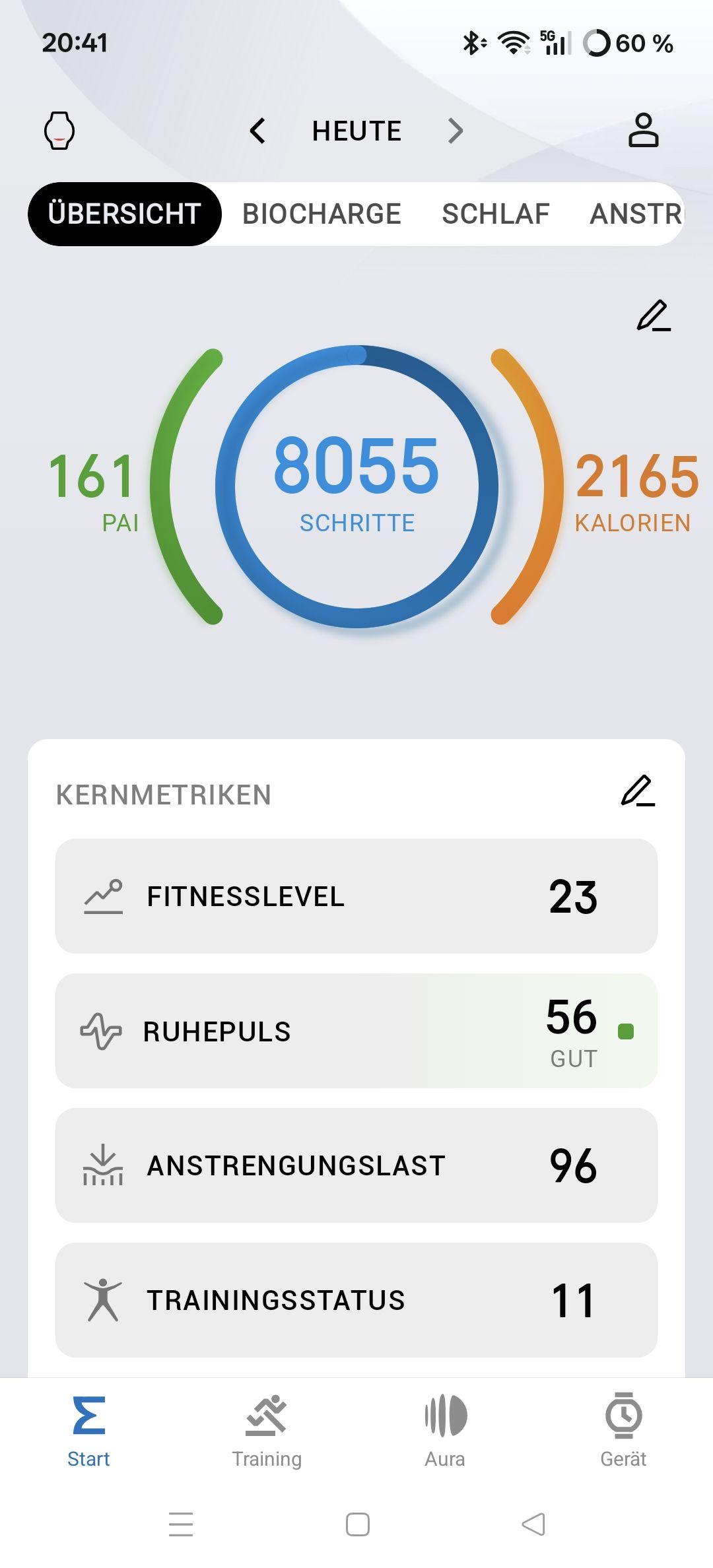Open the 8055 Schritte step ring

(356, 486)
